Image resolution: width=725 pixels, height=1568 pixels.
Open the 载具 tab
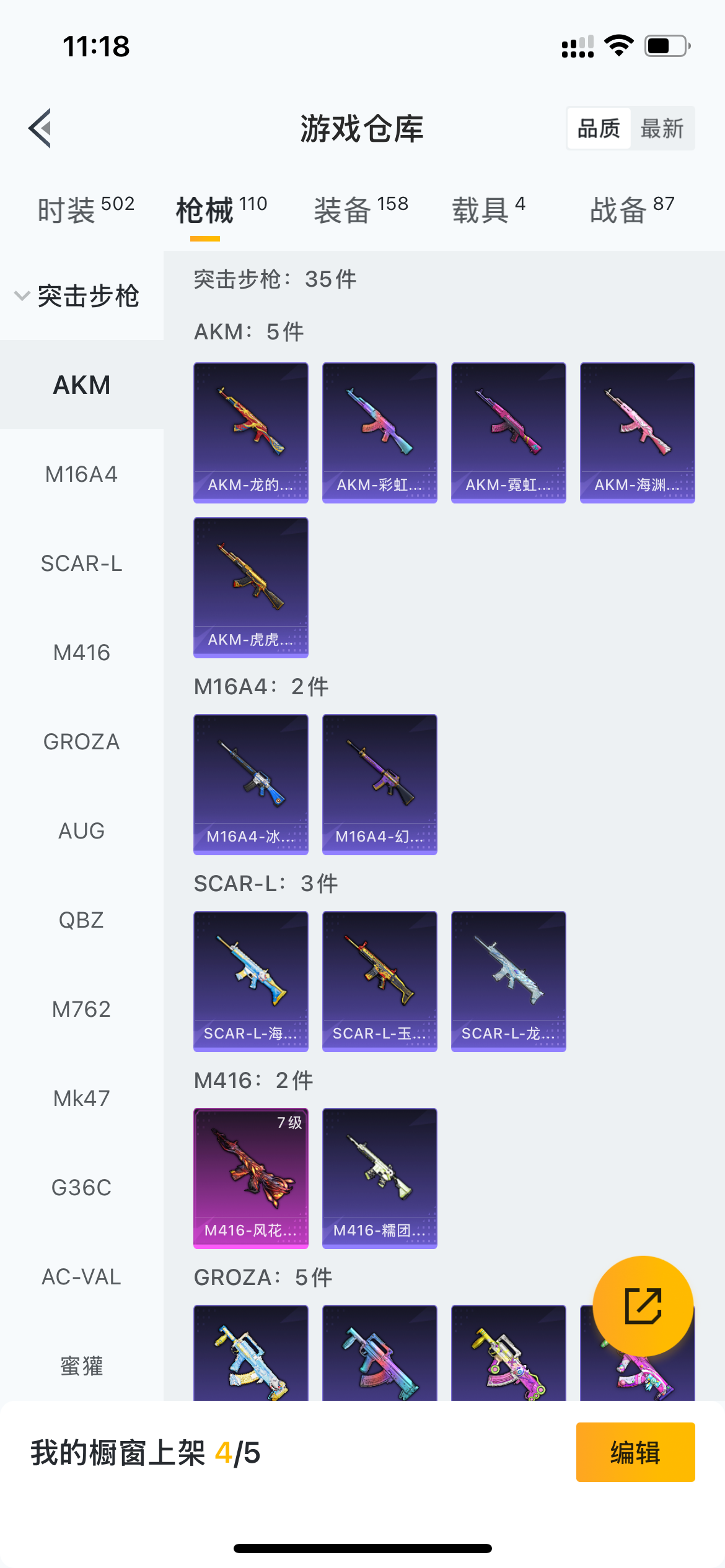(x=489, y=209)
